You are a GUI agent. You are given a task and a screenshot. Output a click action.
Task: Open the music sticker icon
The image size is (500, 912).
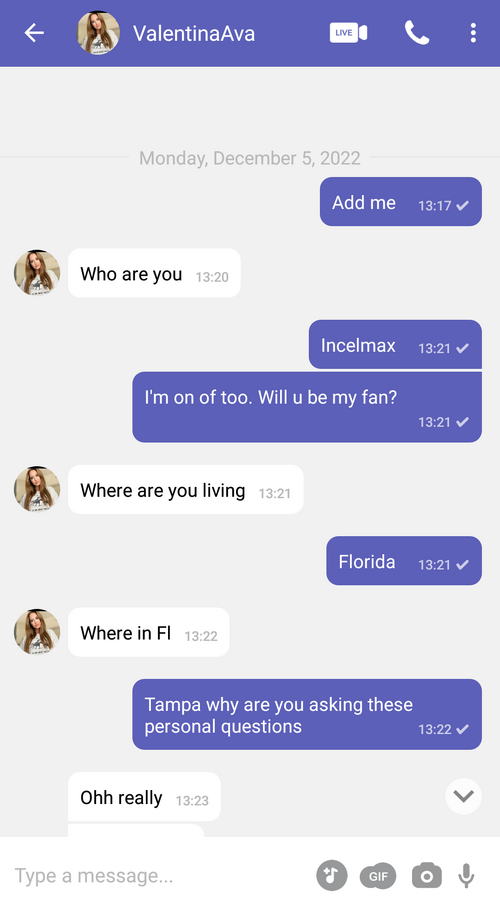[332, 875]
